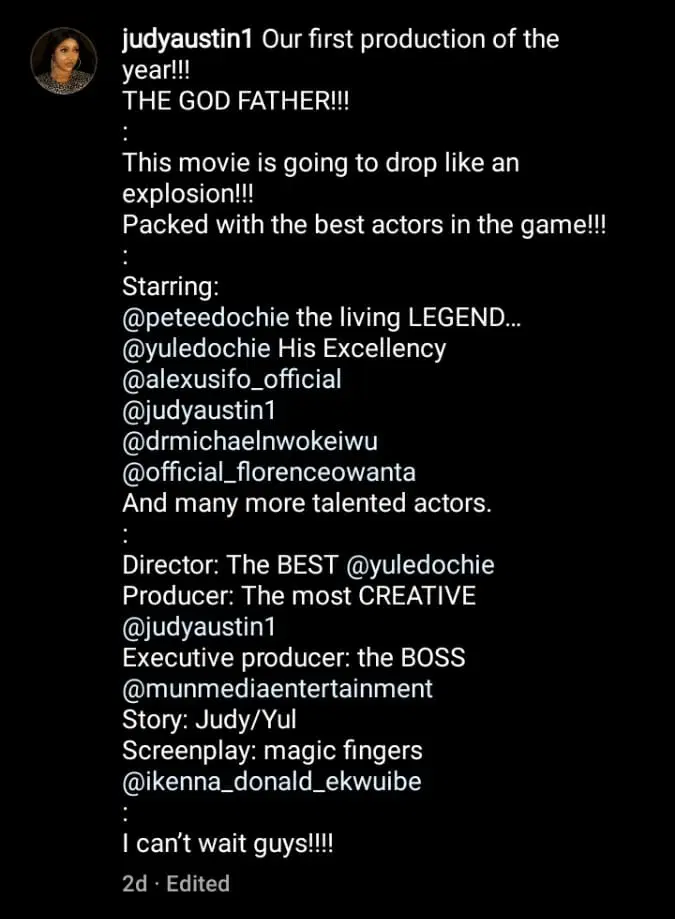Visit the @alexusifo_official profile
The height and width of the screenshot is (919, 675).
(x=231, y=379)
